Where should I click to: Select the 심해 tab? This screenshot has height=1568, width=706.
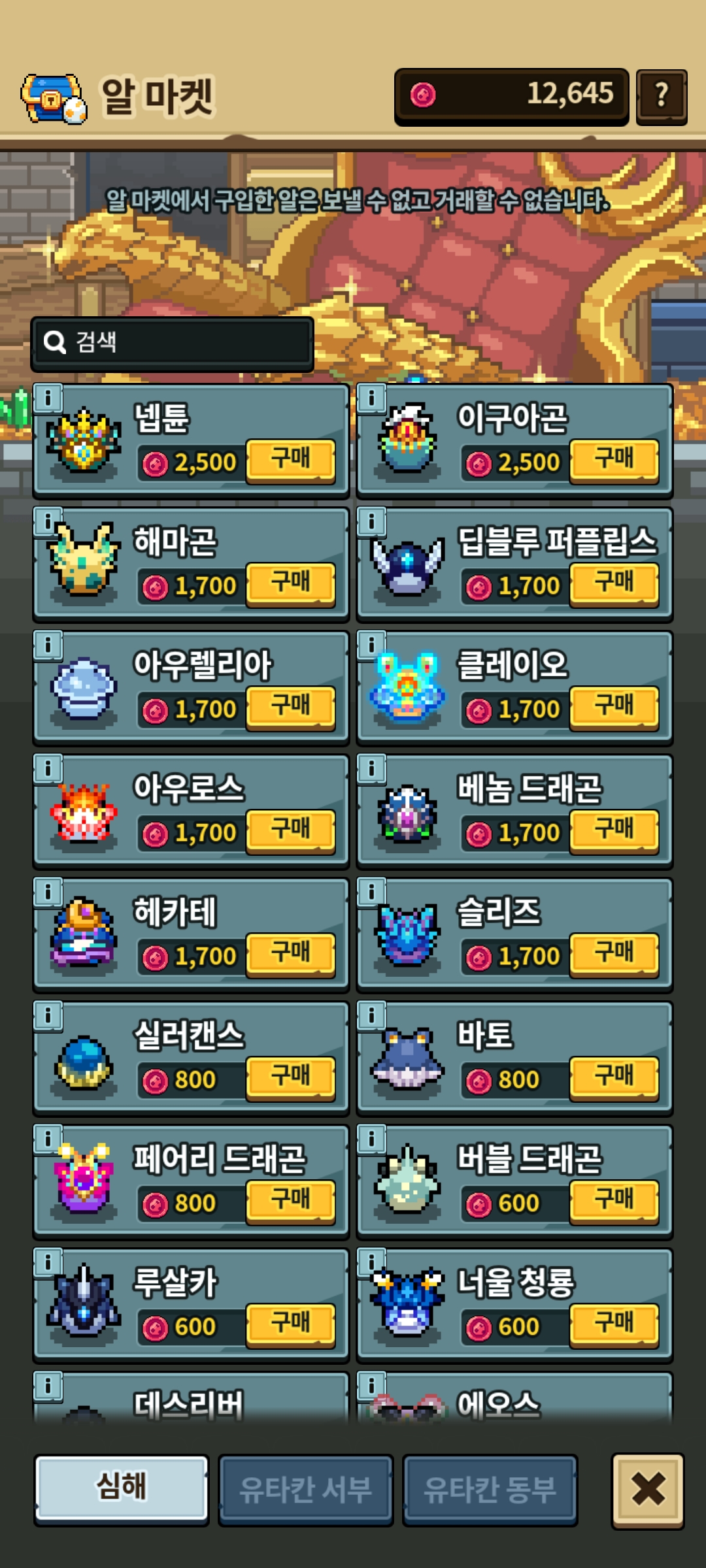coord(122,1488)
